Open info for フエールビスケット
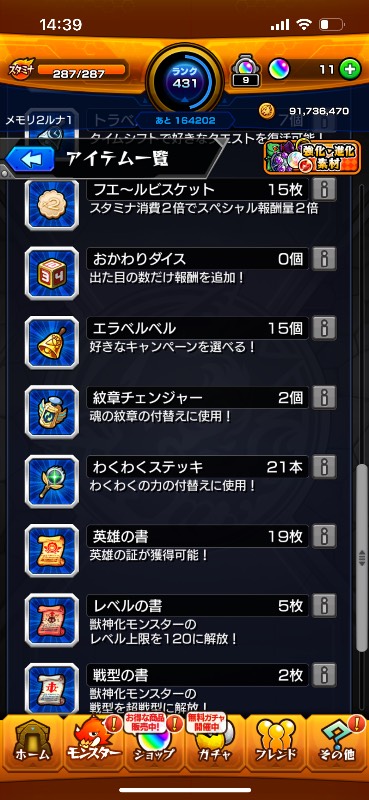The image size is (369, 800). click(324, 189)
